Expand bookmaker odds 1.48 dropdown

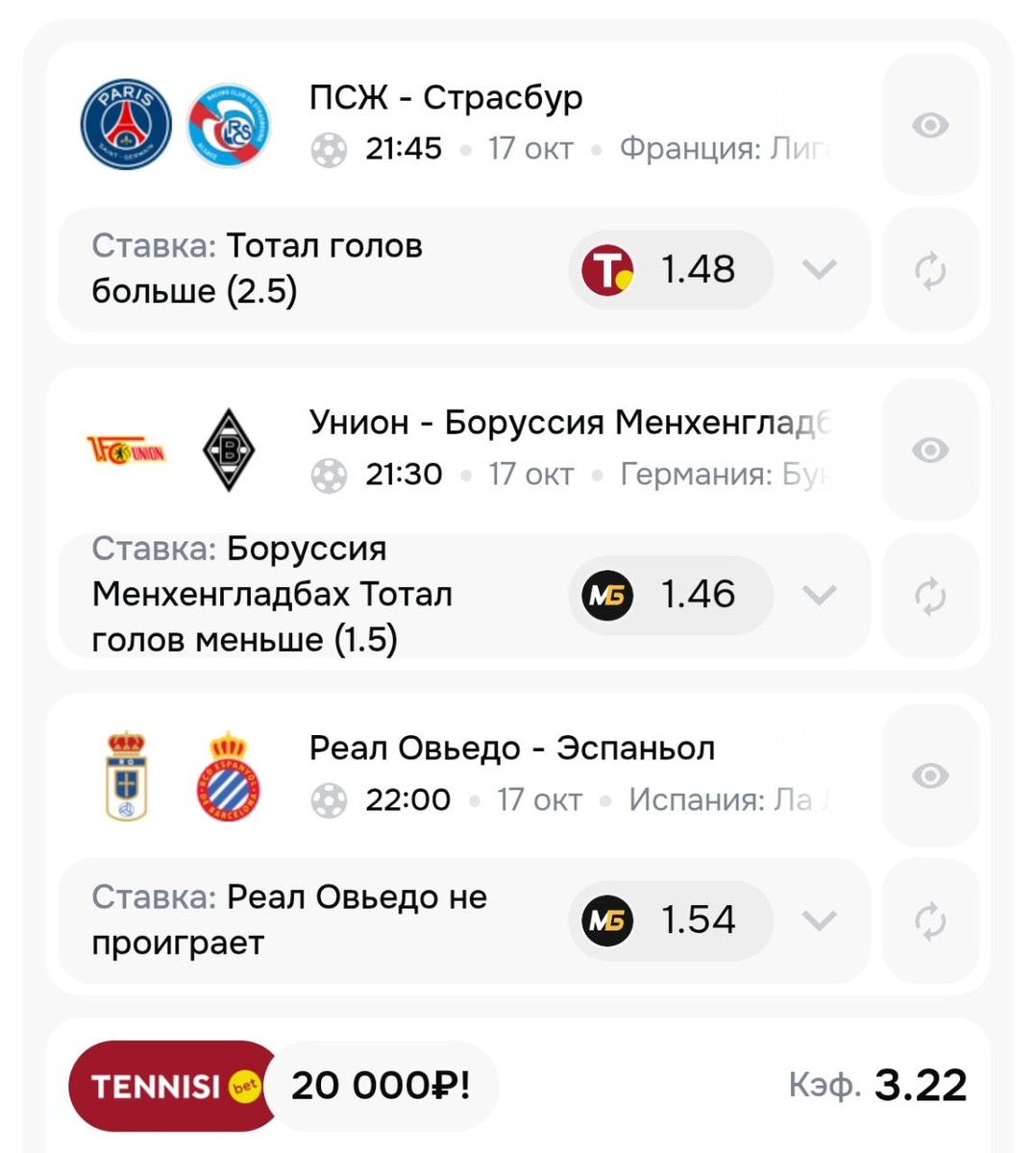tap(819, 270)
